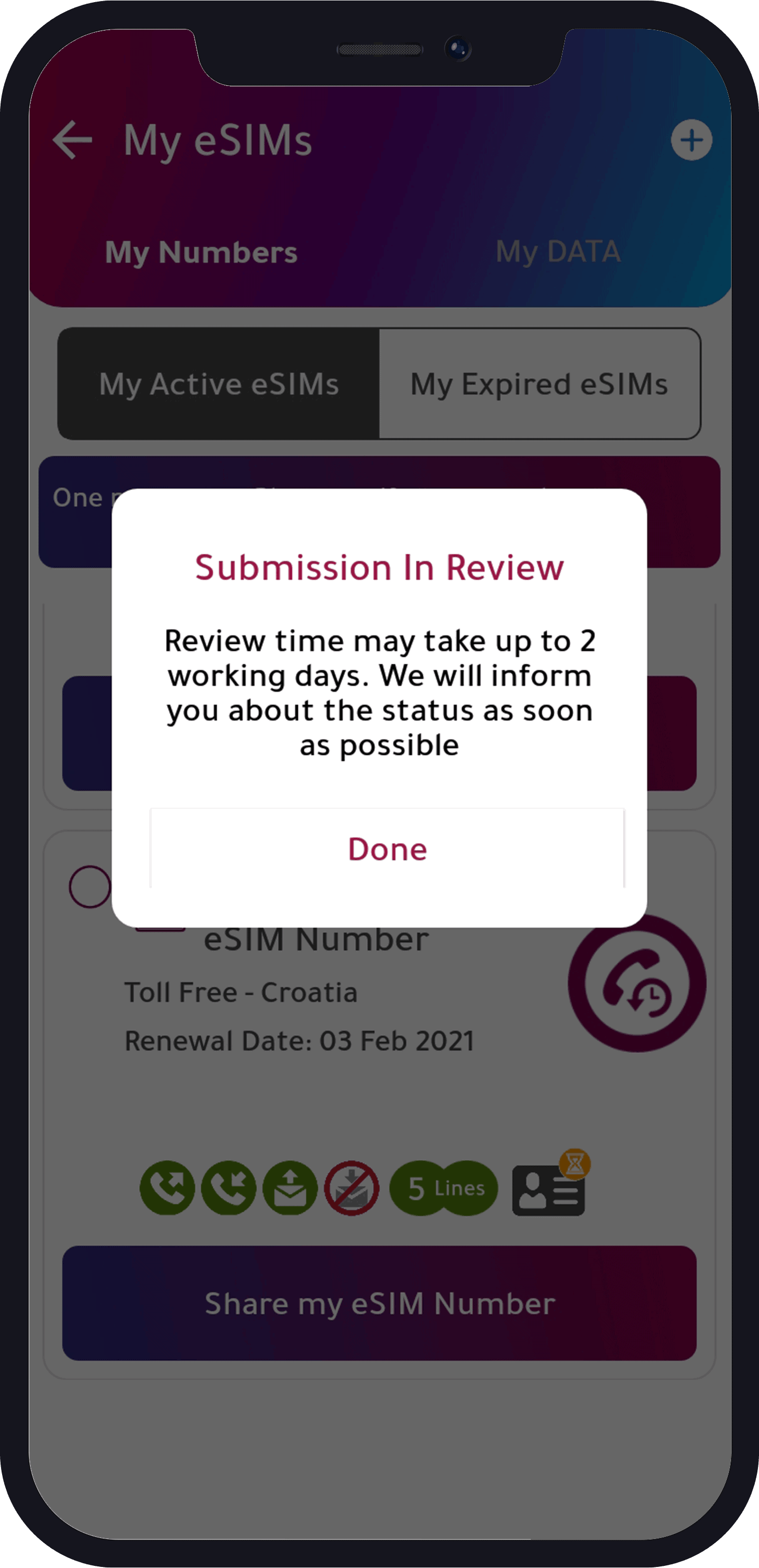
Task: Tap the 5 Lines badge
Action: (443, 1188)
